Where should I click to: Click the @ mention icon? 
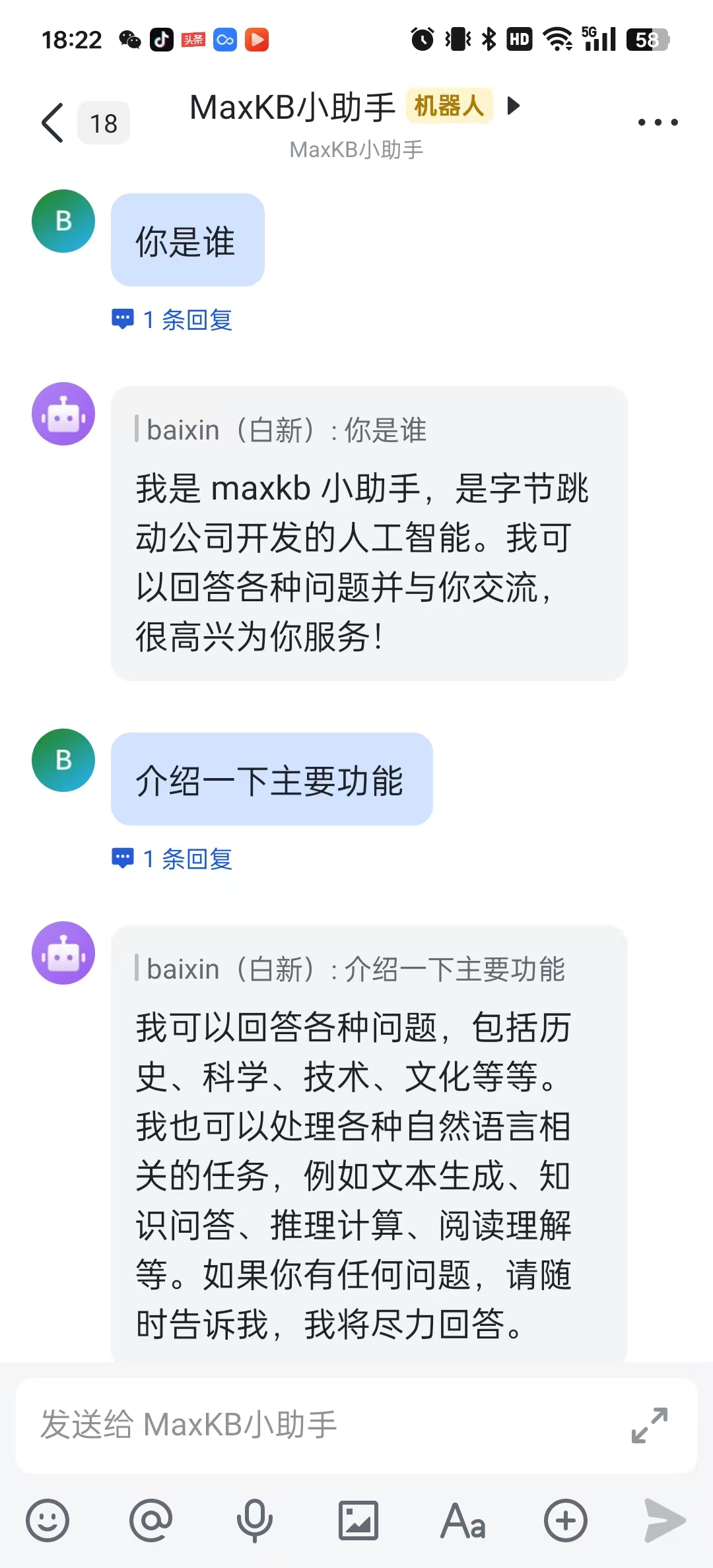(x=151, y=1521)
